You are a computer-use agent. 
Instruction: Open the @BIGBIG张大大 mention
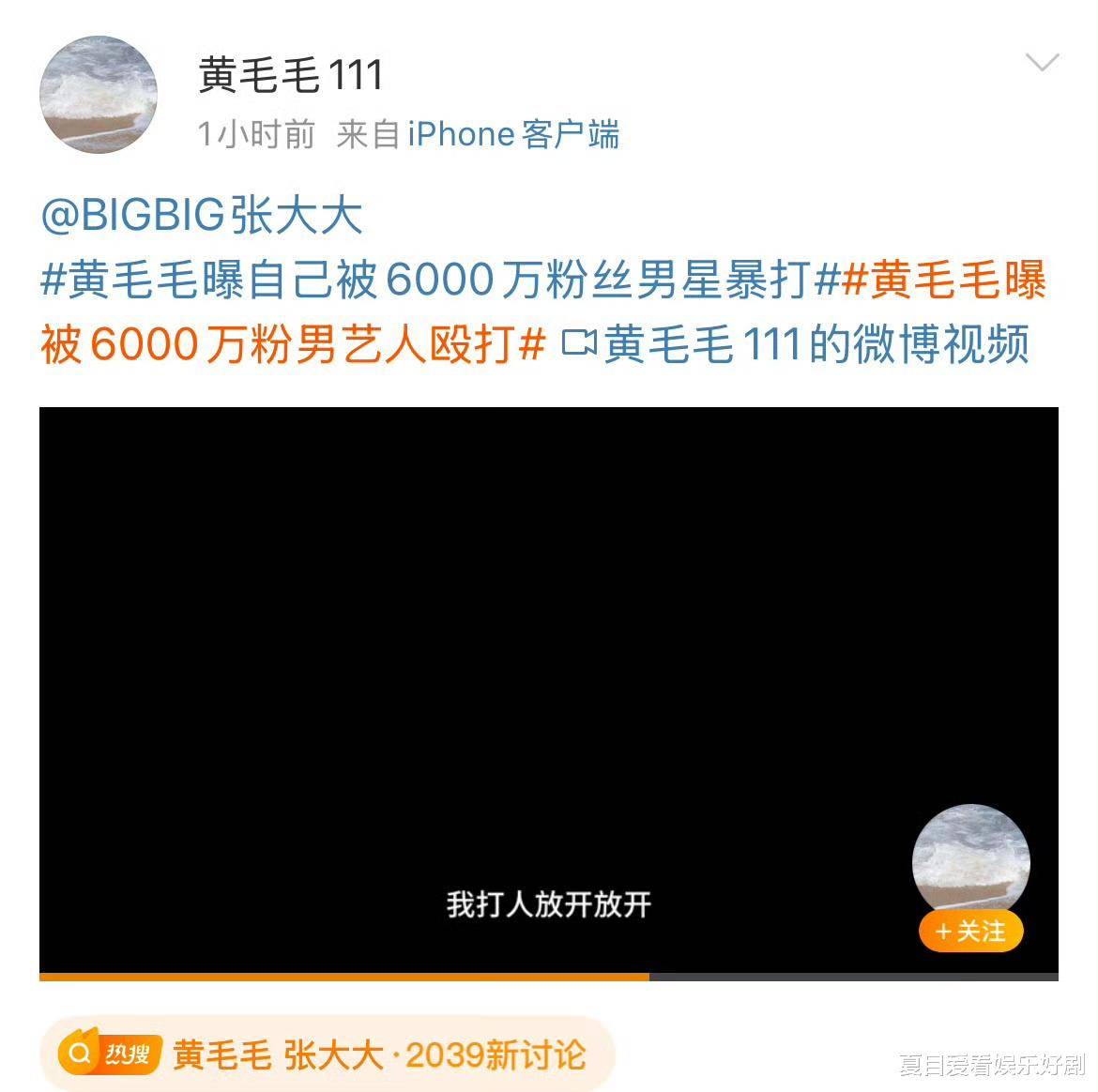click(x=202, y=216)
